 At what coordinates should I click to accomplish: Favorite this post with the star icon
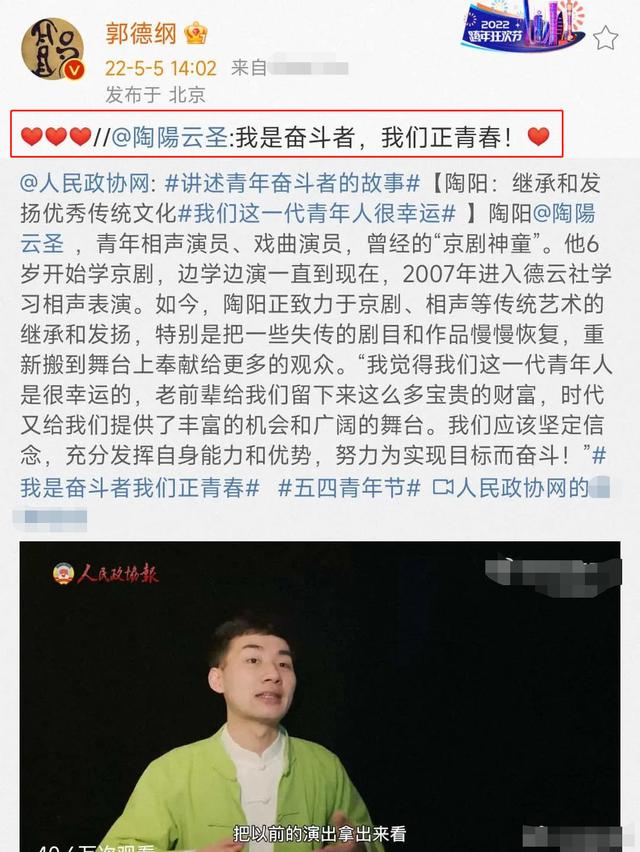point(606,39)
